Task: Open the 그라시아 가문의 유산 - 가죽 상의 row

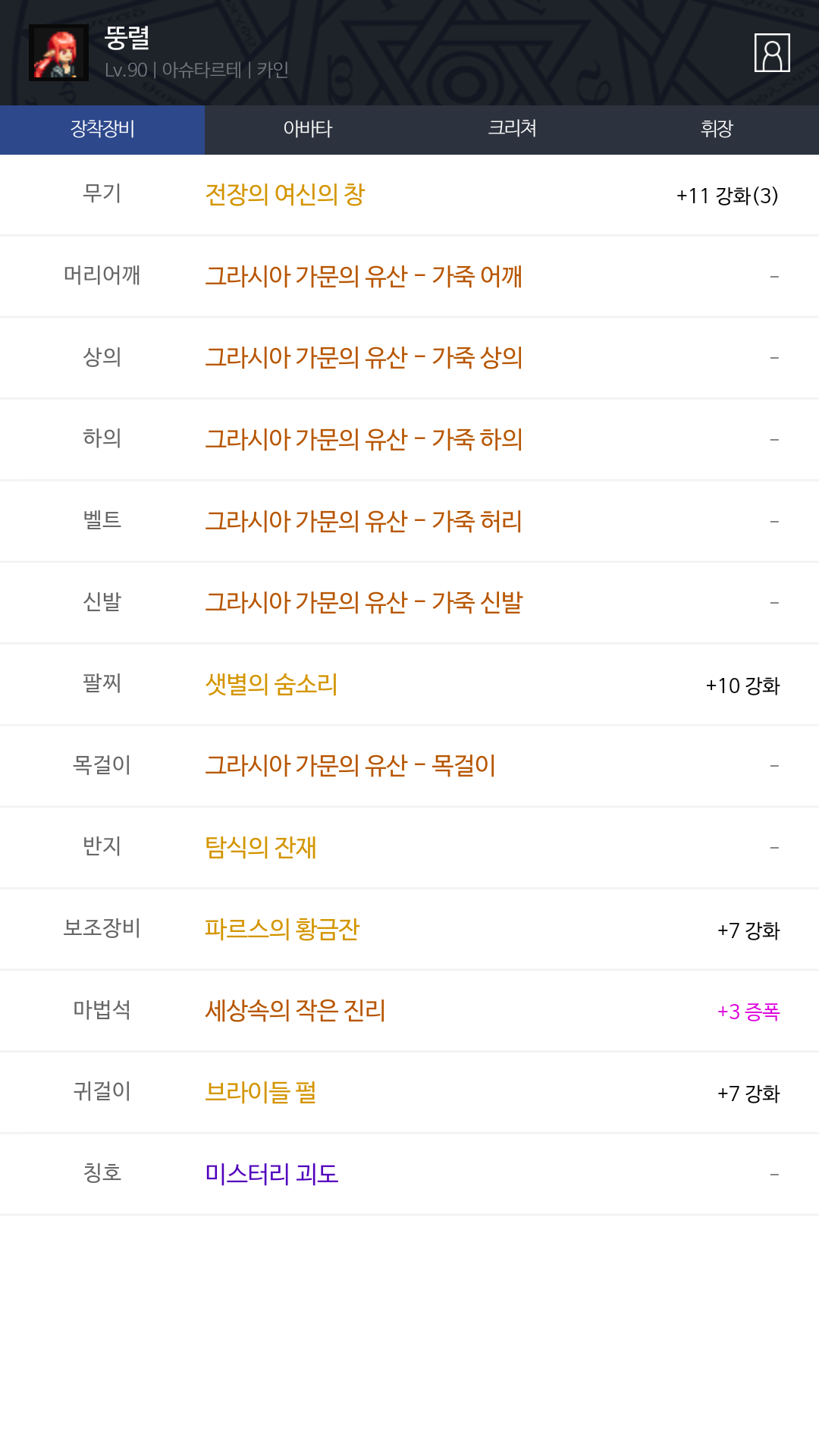Action: (x=363, y=357)
